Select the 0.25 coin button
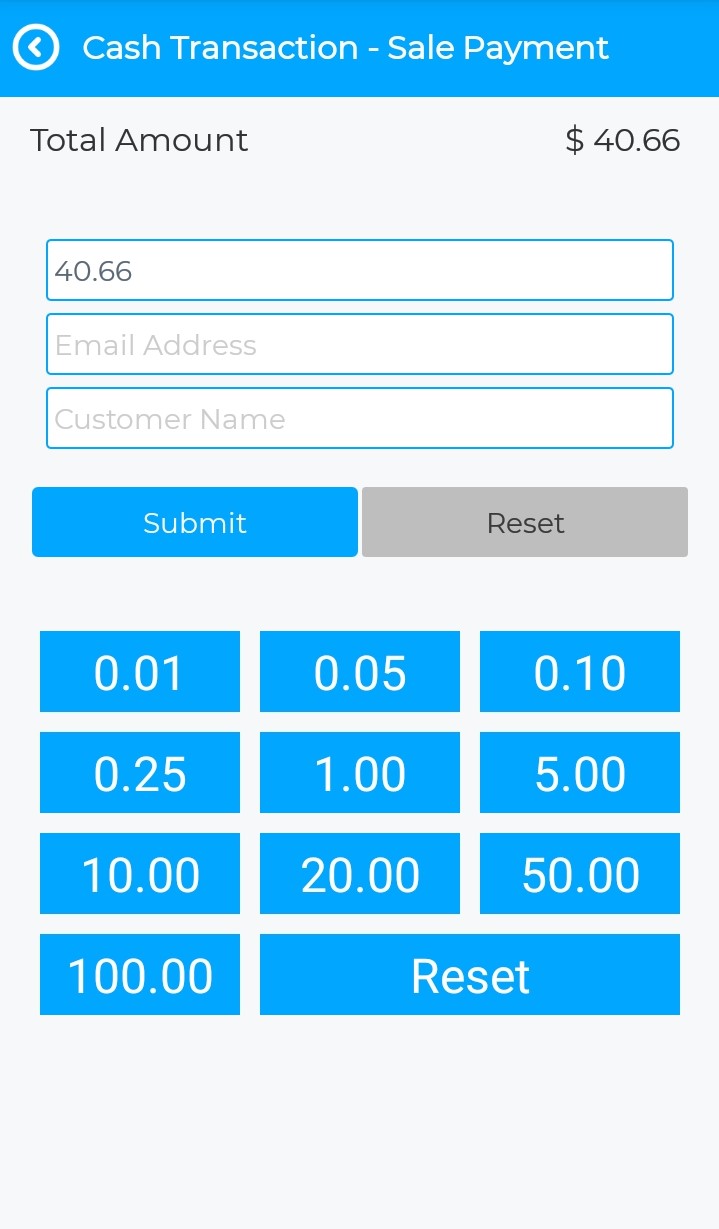719x1229 pixels. click(140, 773)
